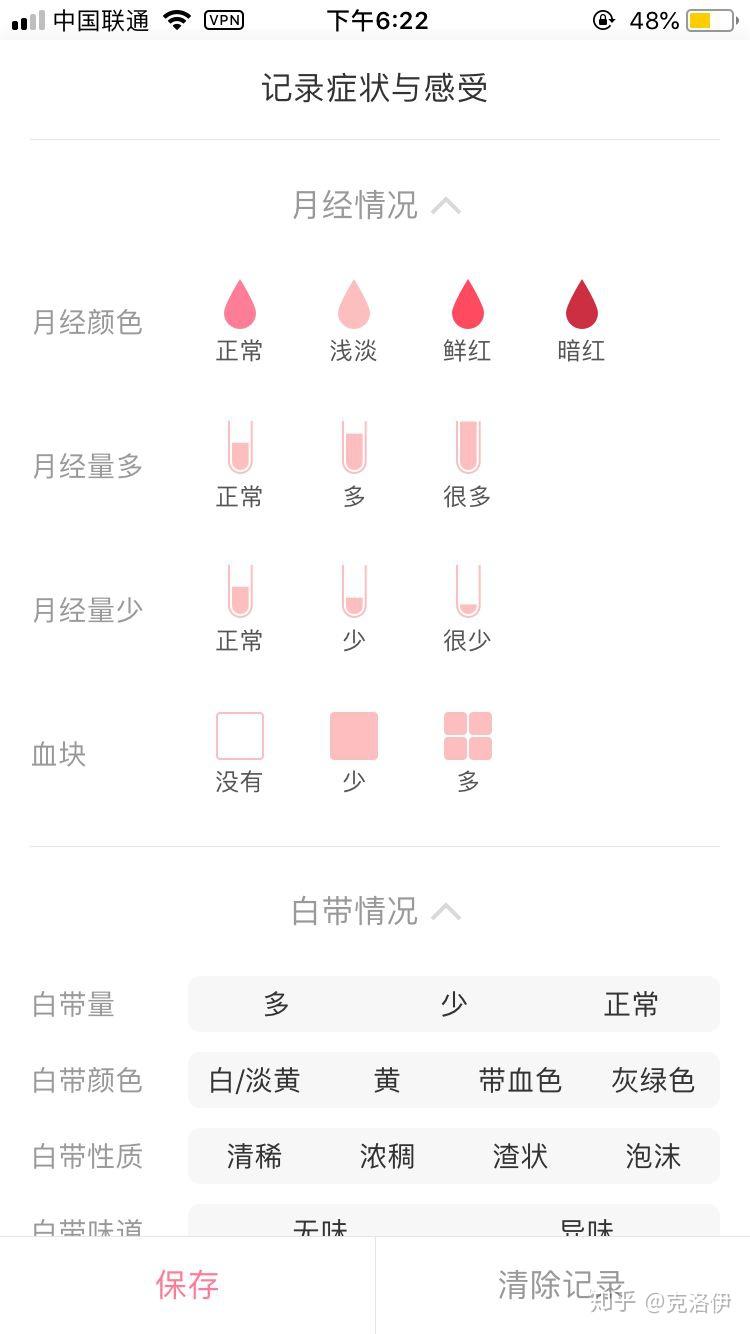Choose 泡沫 for 白带性质
Viewport: 750px width, 1334px height.
(653, 1156)
